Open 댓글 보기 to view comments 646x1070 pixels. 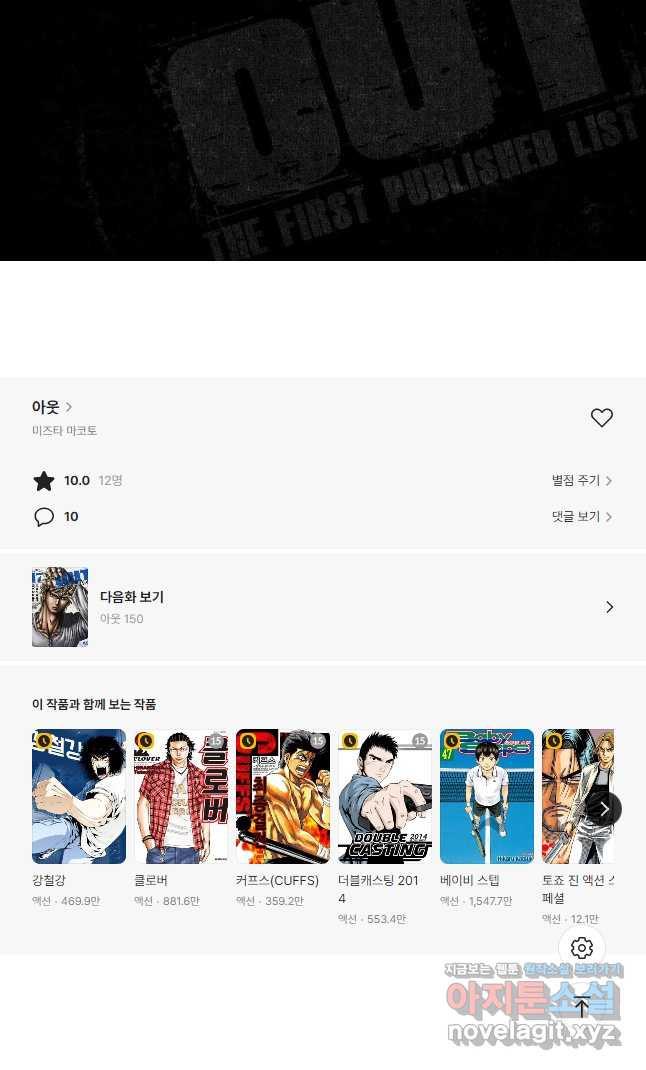coord(582,517)
